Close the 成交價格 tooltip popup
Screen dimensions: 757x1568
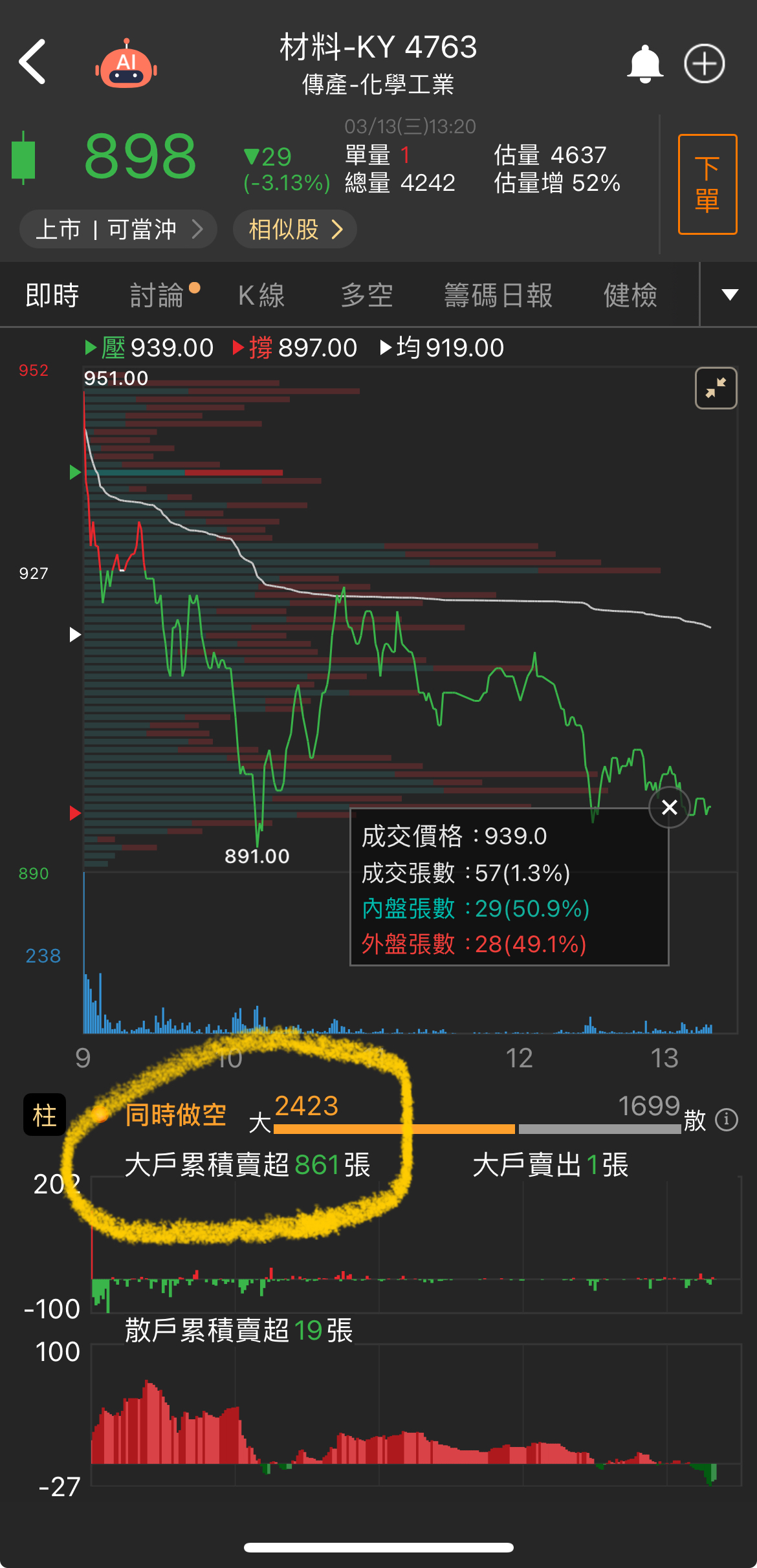click(x=669, y=807)
